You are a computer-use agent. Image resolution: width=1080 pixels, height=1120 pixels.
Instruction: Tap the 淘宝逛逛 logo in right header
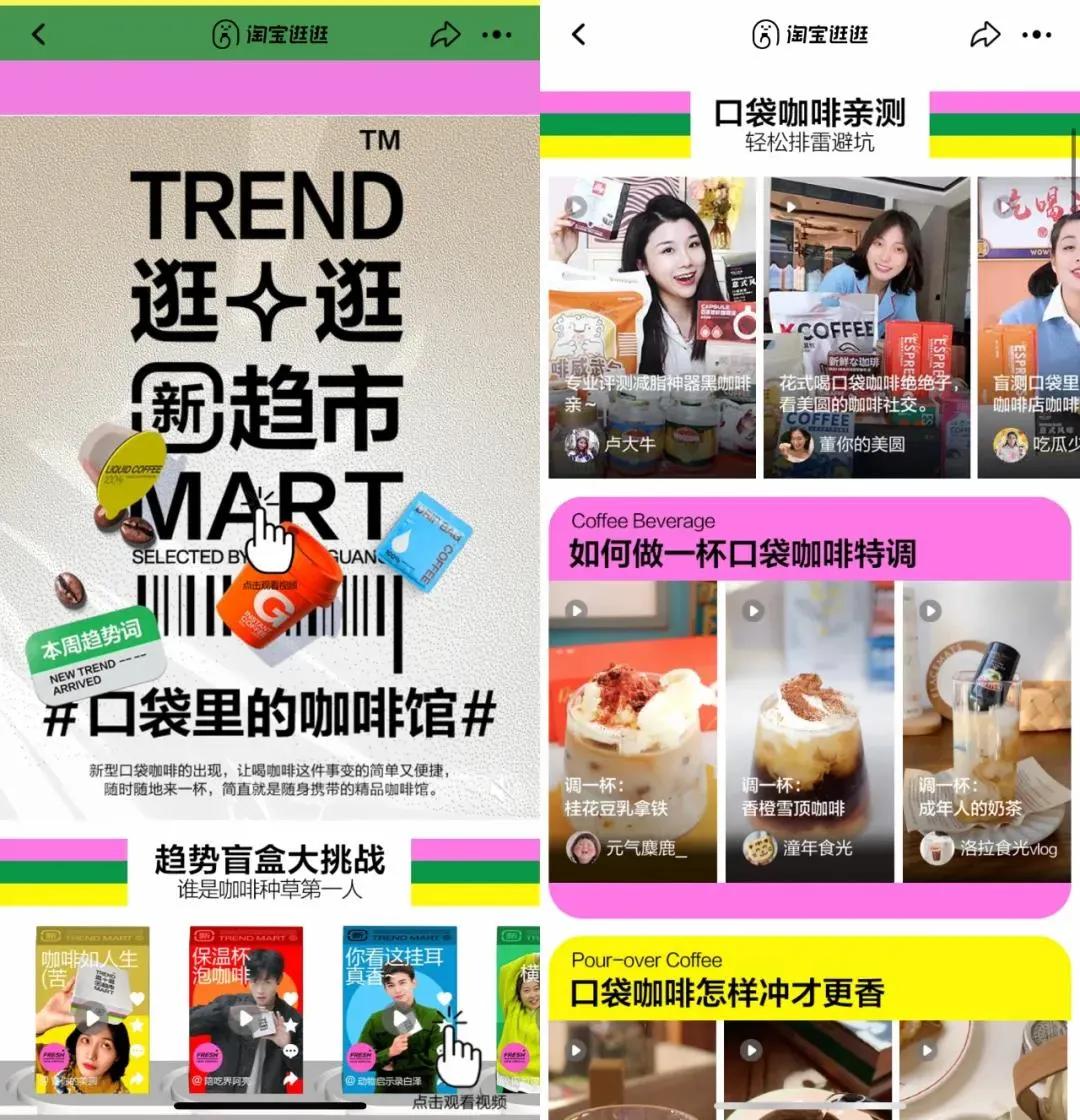[x=808, y=32]
